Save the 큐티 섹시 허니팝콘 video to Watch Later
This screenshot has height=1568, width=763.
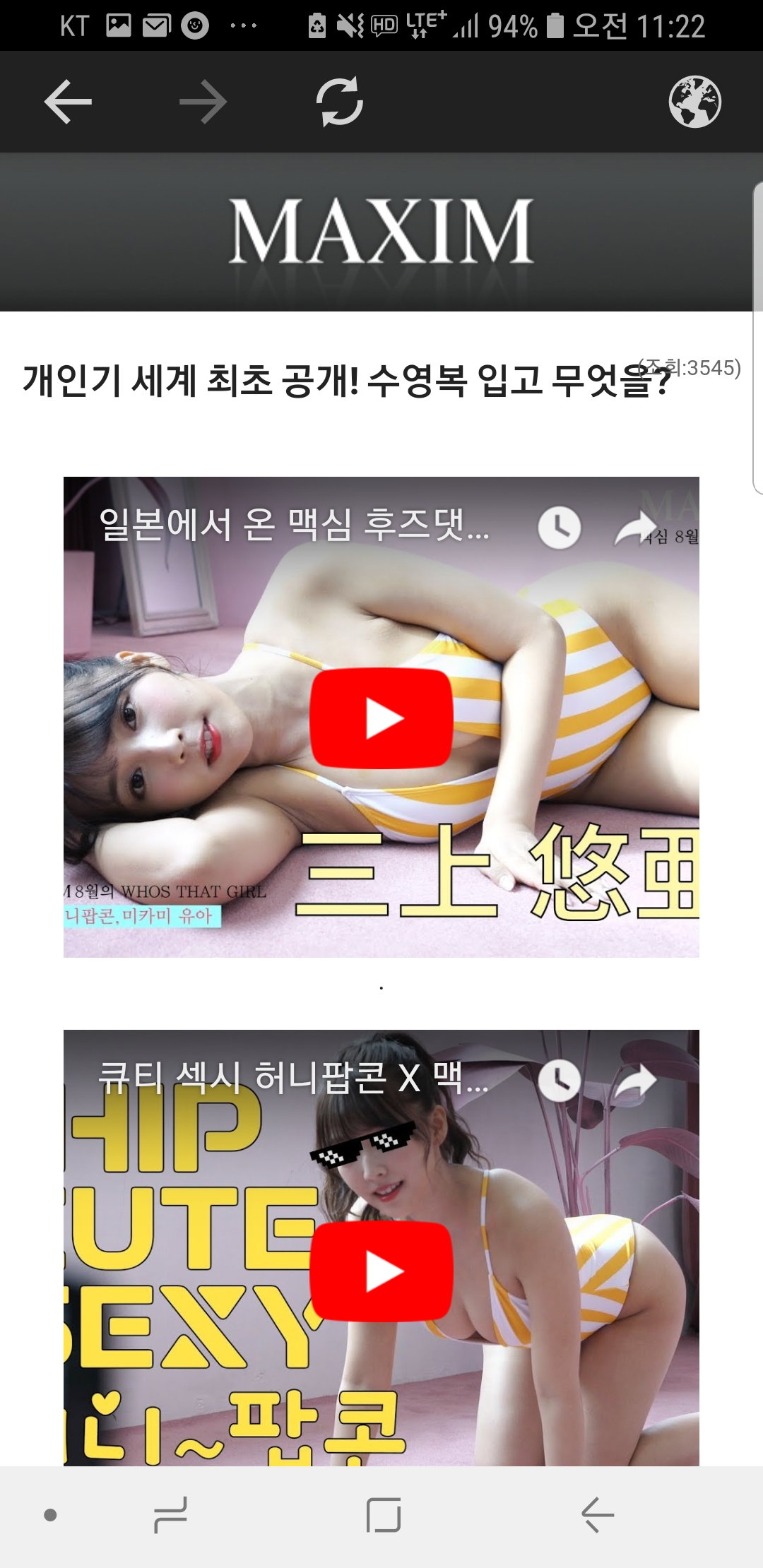coord(560,1080)
